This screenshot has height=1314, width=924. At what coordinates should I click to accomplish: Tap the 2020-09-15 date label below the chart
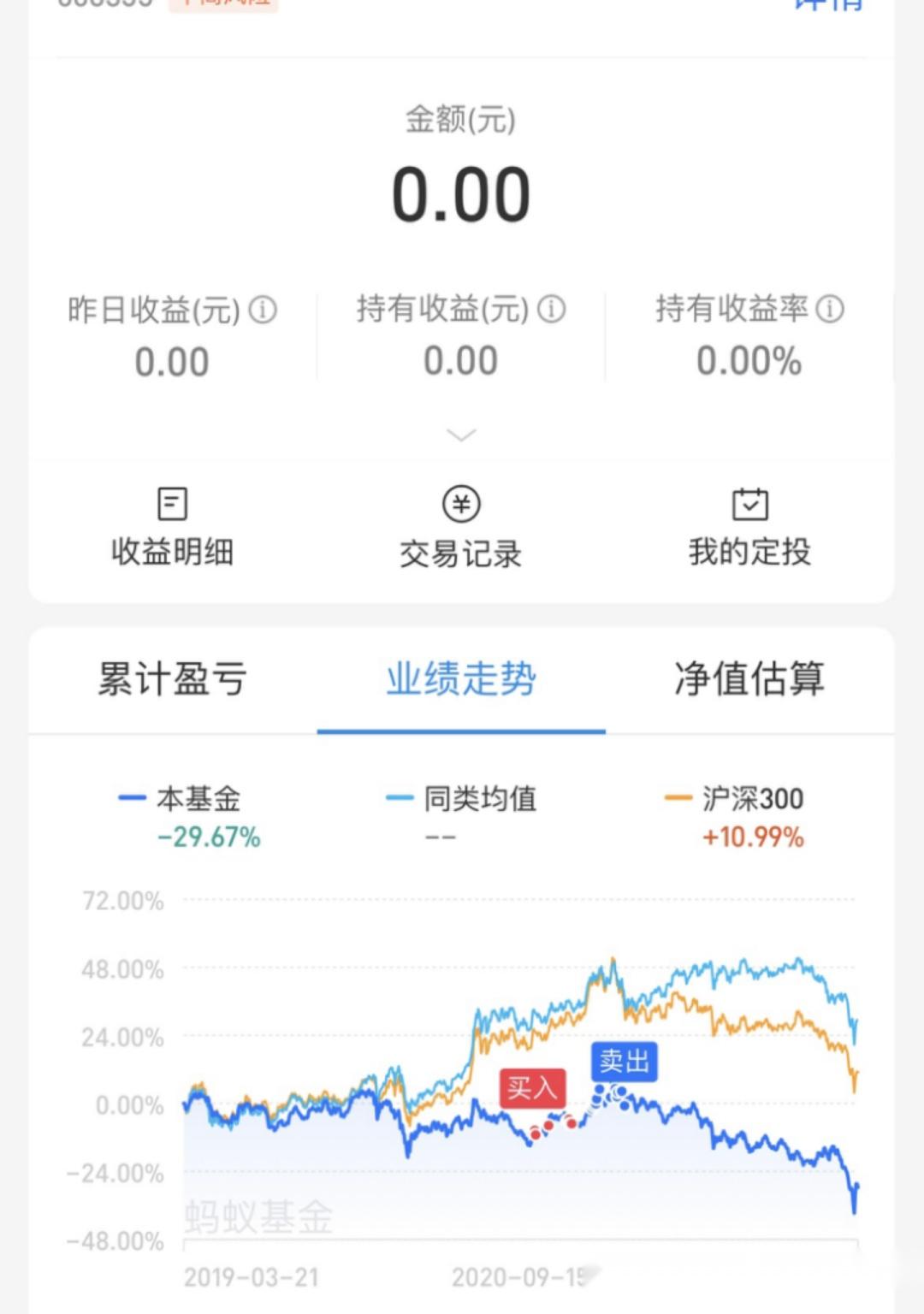[x=519, y=1277]
